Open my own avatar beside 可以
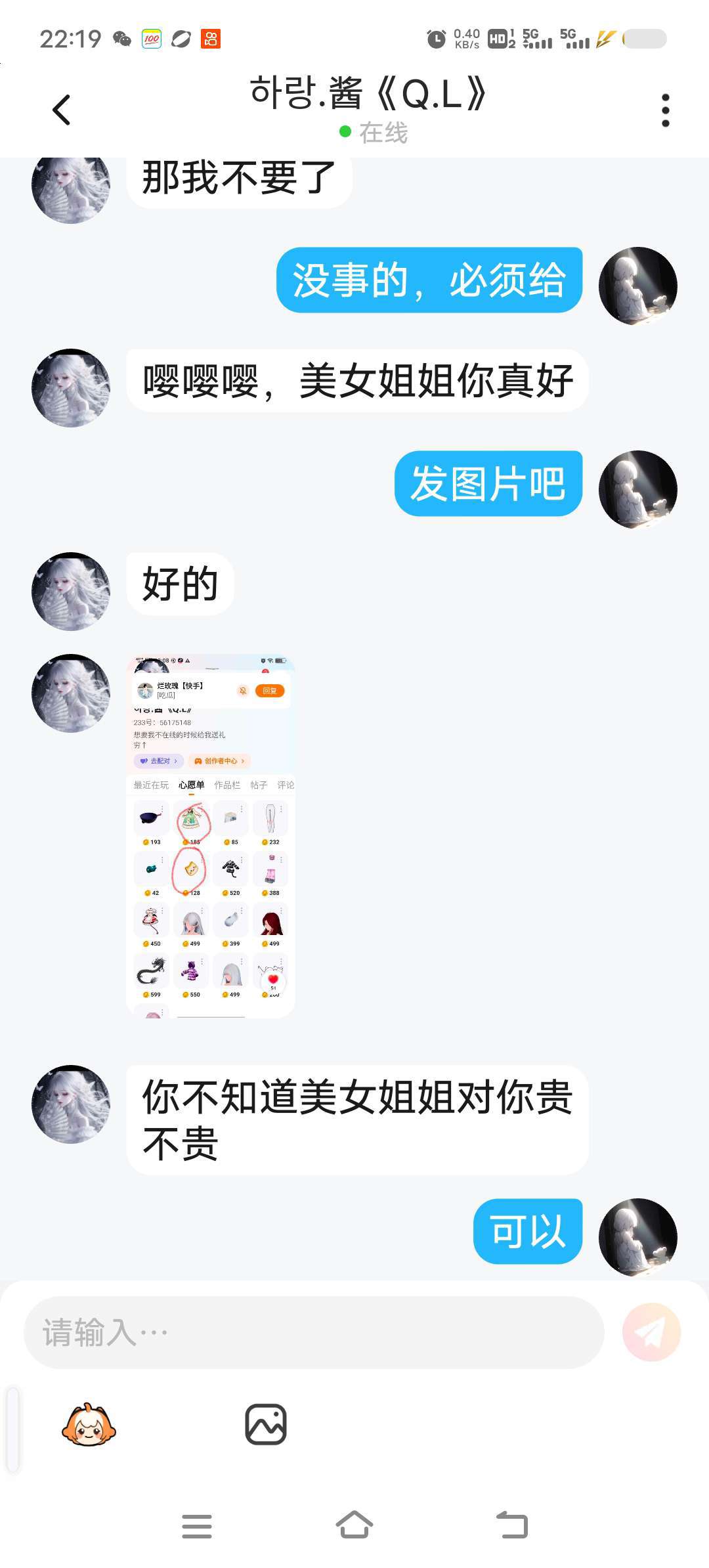 (x=637, y=1237)
